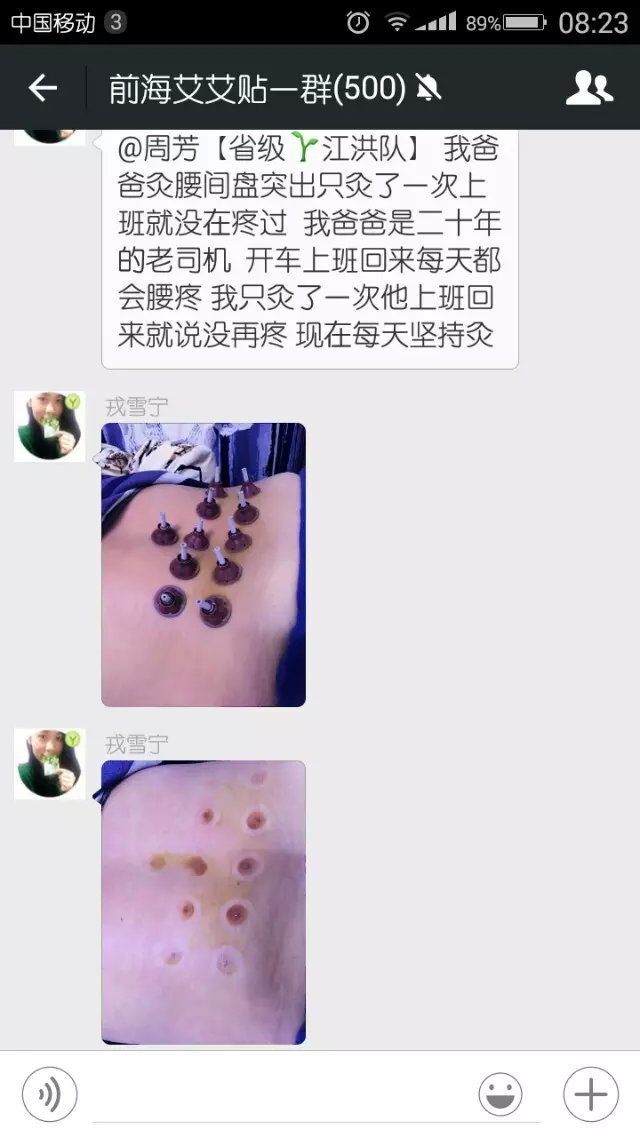Open the plus attachments menu
The width and height of the screenshot is (640, 1137).
pos(590,1095)
